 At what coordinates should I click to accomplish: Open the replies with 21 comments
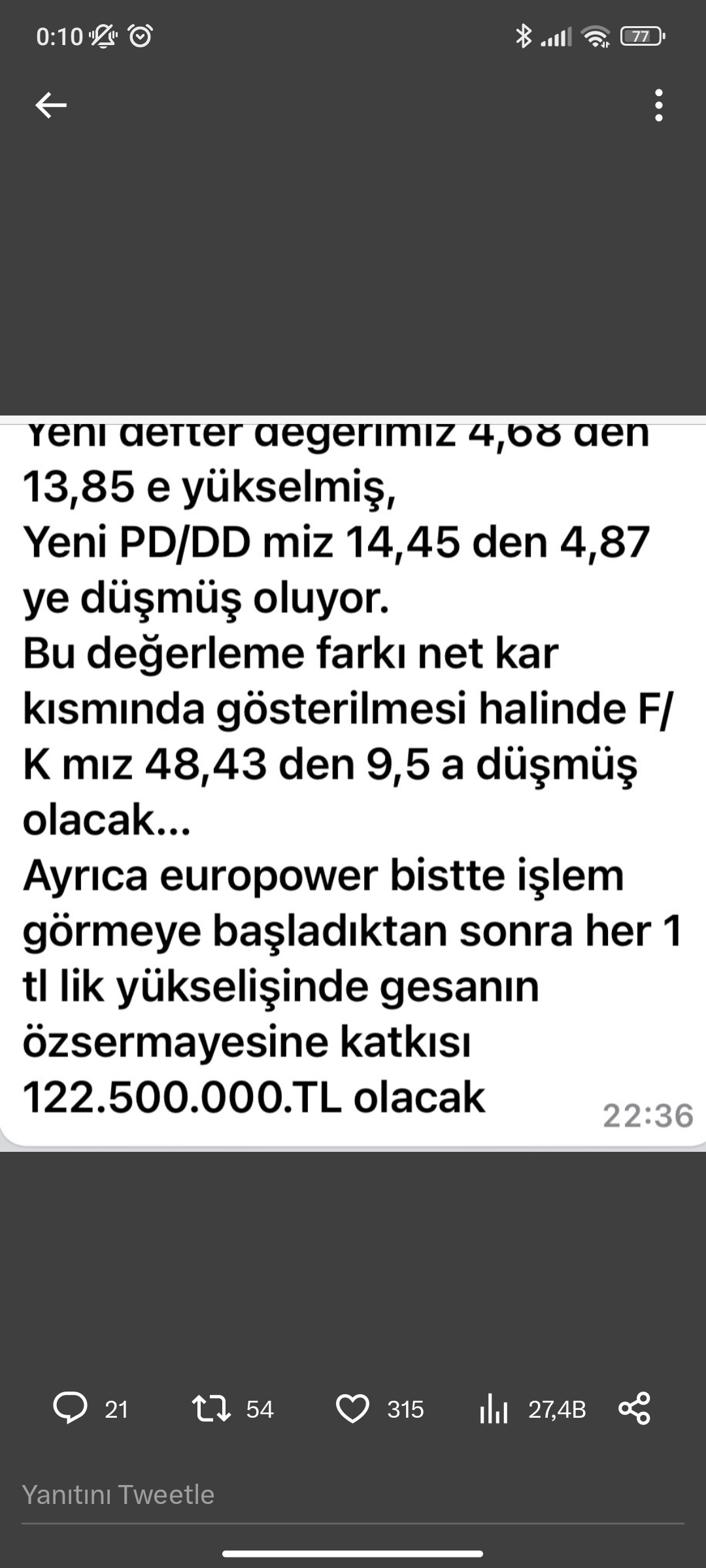(x=71, y=1408)
